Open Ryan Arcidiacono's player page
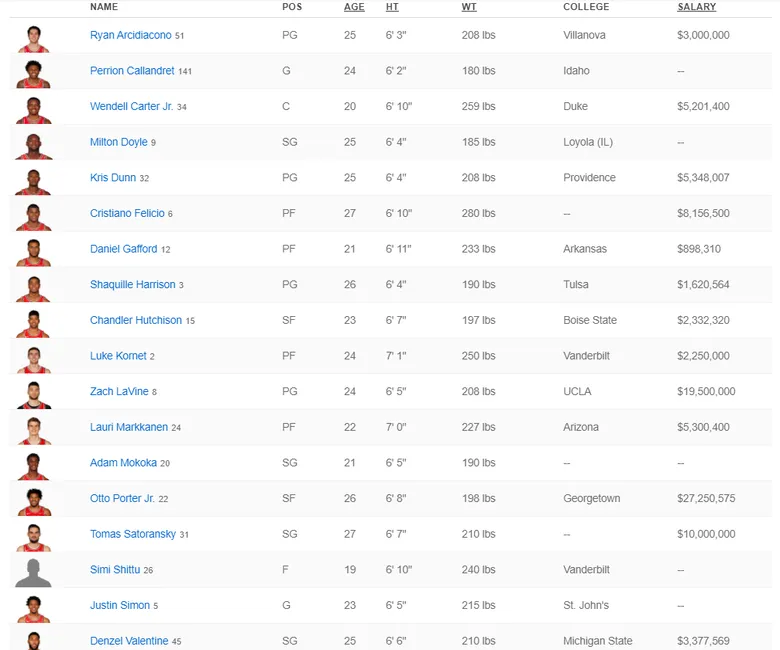Viewport: 780px width, 650px height. coord(130,36)
